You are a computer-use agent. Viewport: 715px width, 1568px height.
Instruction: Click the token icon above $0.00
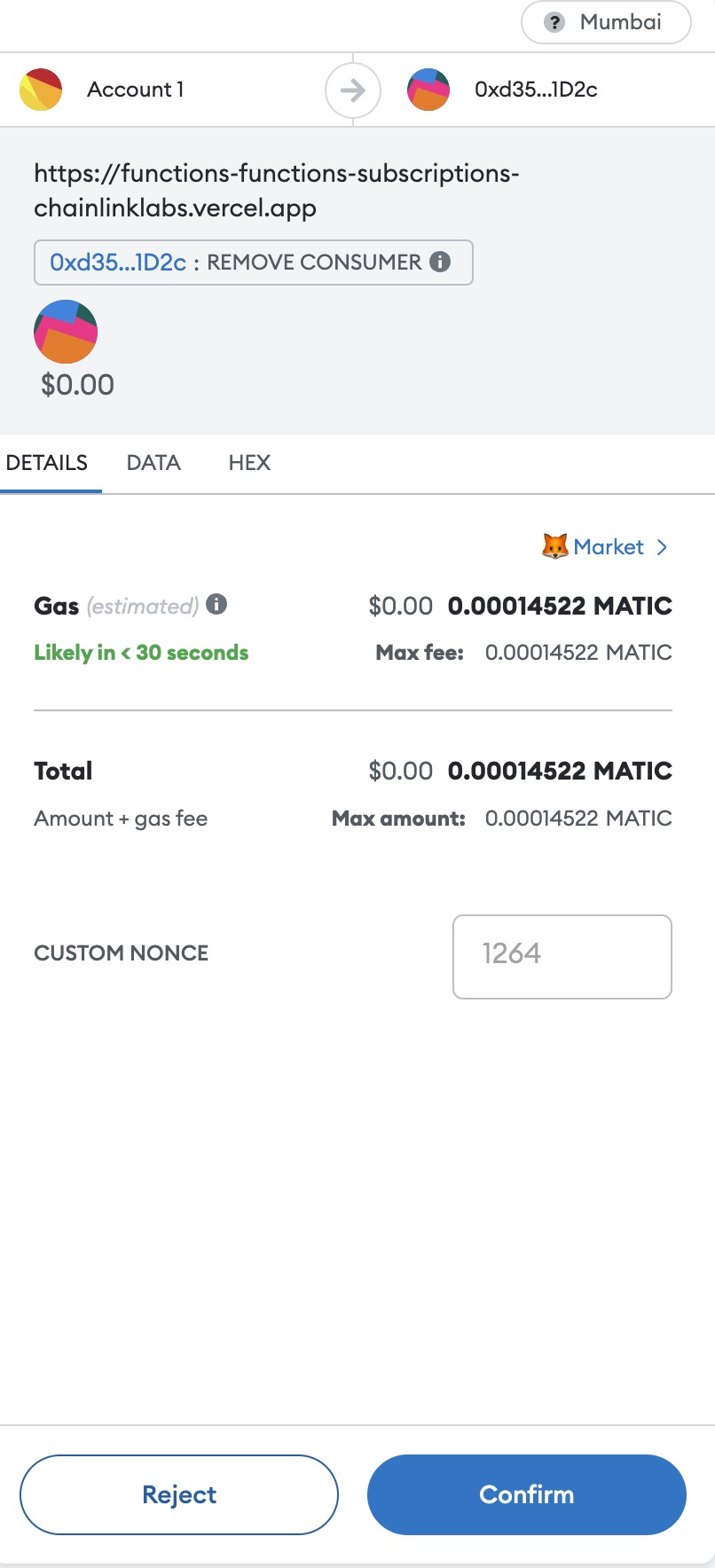(65, 331)
